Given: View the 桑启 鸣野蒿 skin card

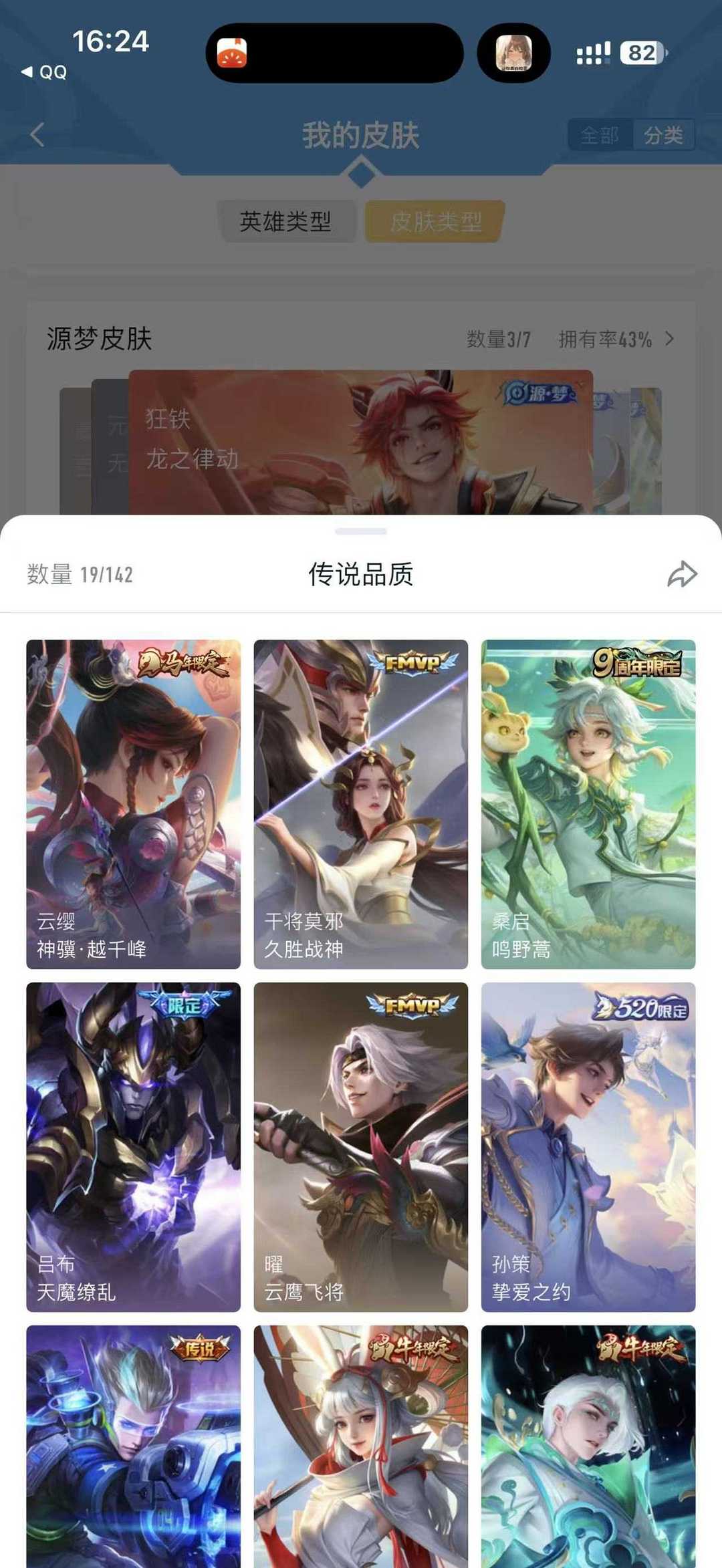Looking at the screenshot, I should [x=588, y=803].
